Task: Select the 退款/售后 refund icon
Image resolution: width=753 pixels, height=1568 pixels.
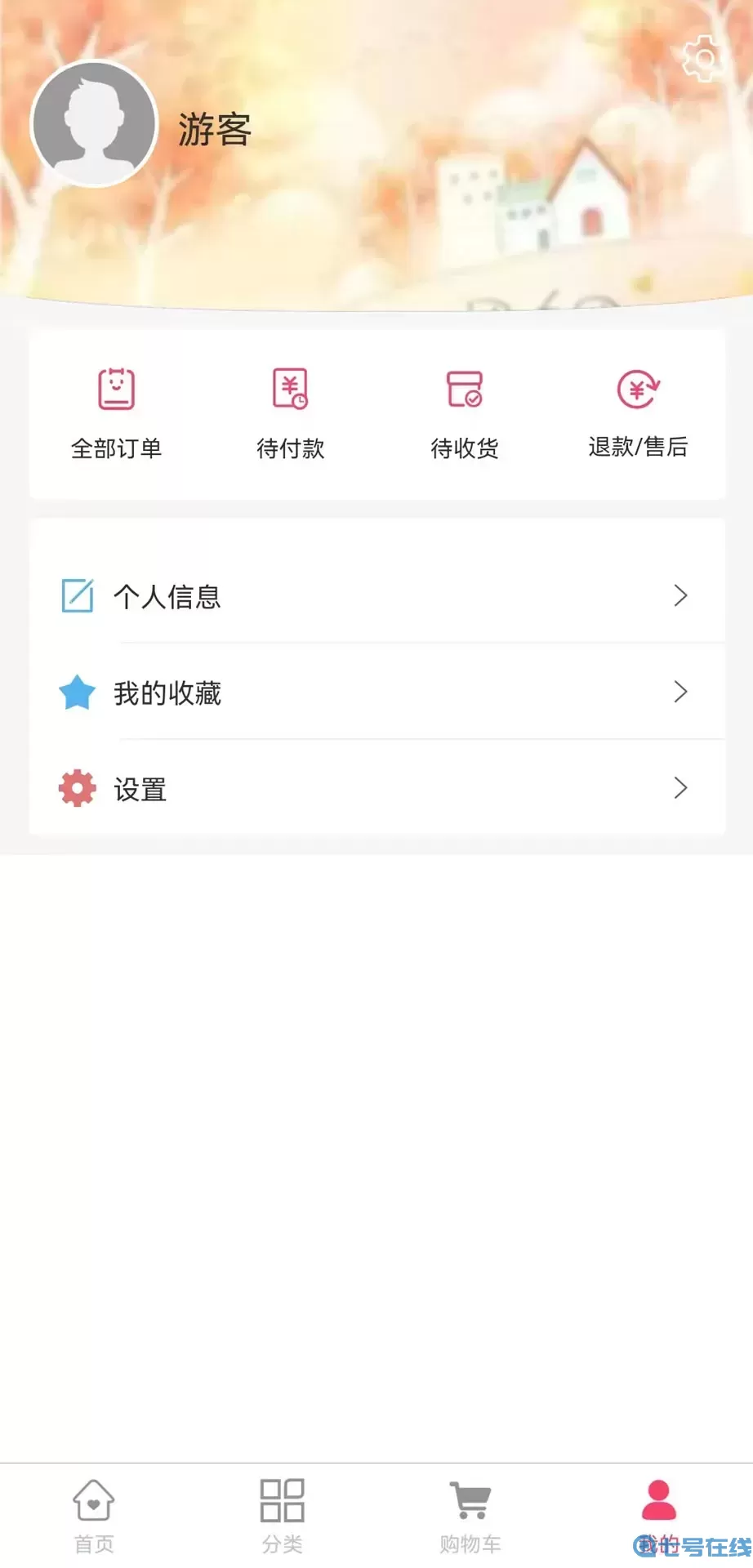Action: tap(639, 390)
